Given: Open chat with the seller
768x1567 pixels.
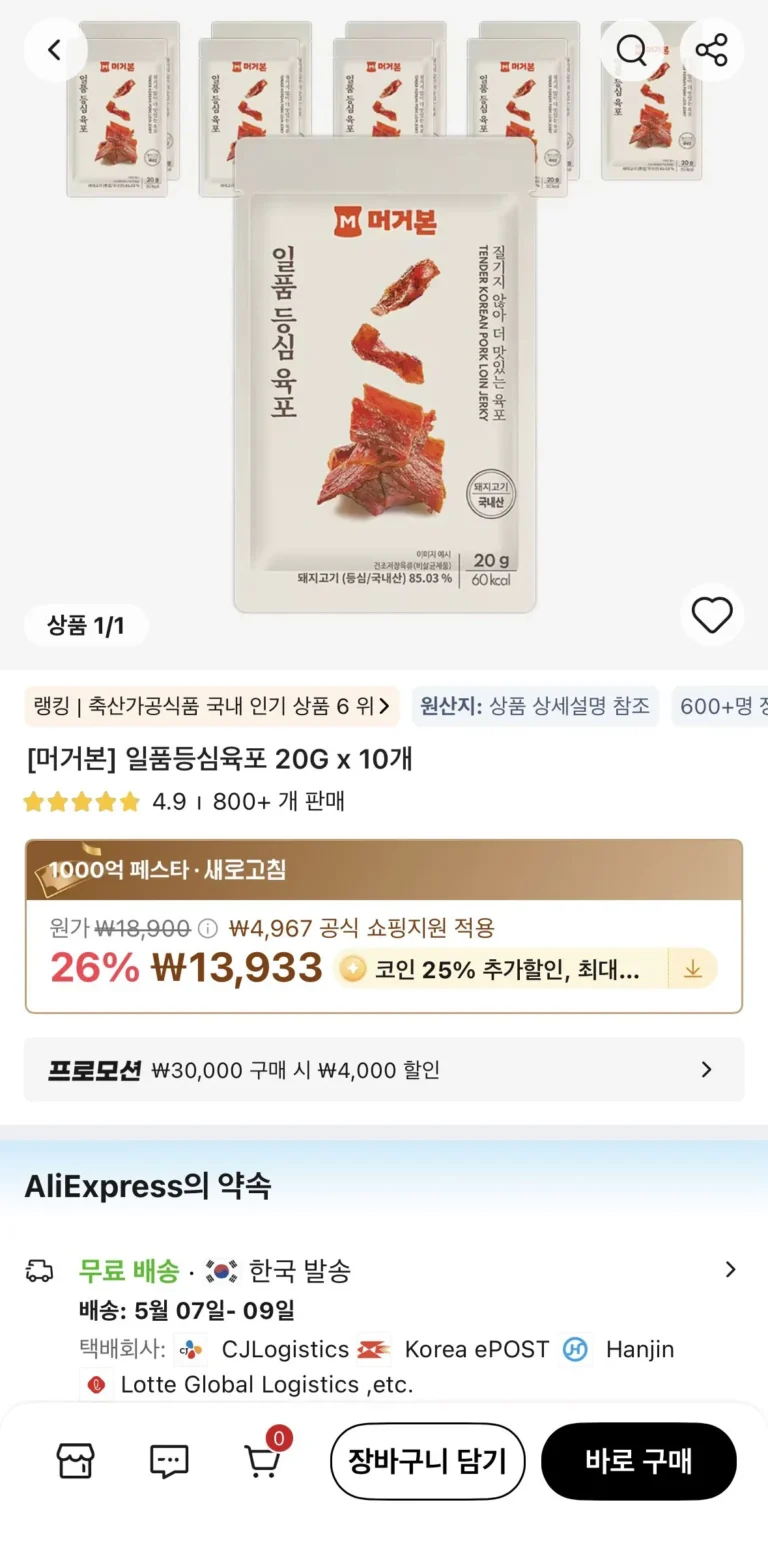Looking at the screenshot, I should click(x=169, y=1461).
